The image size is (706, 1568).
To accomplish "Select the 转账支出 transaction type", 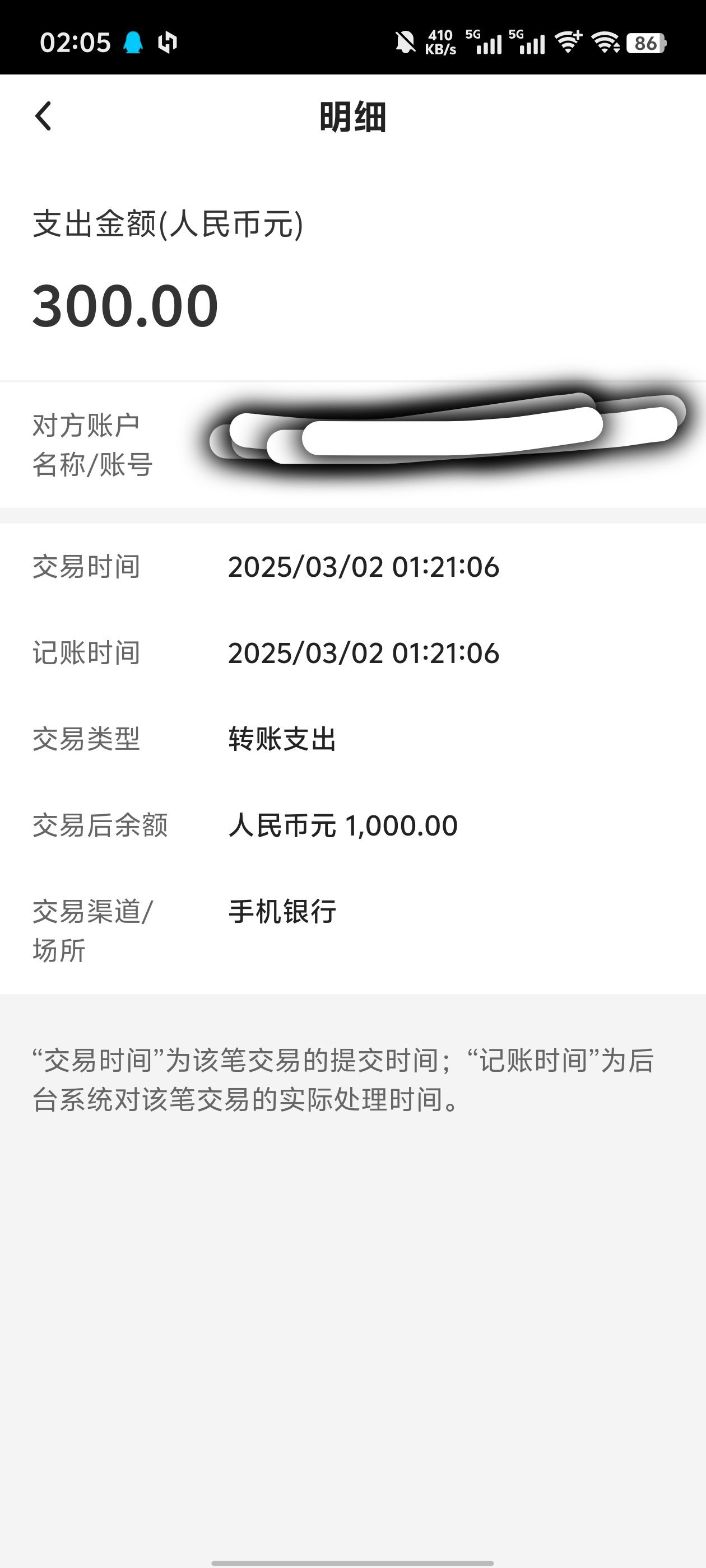I will pyautogui.click(x=281, y=740).
